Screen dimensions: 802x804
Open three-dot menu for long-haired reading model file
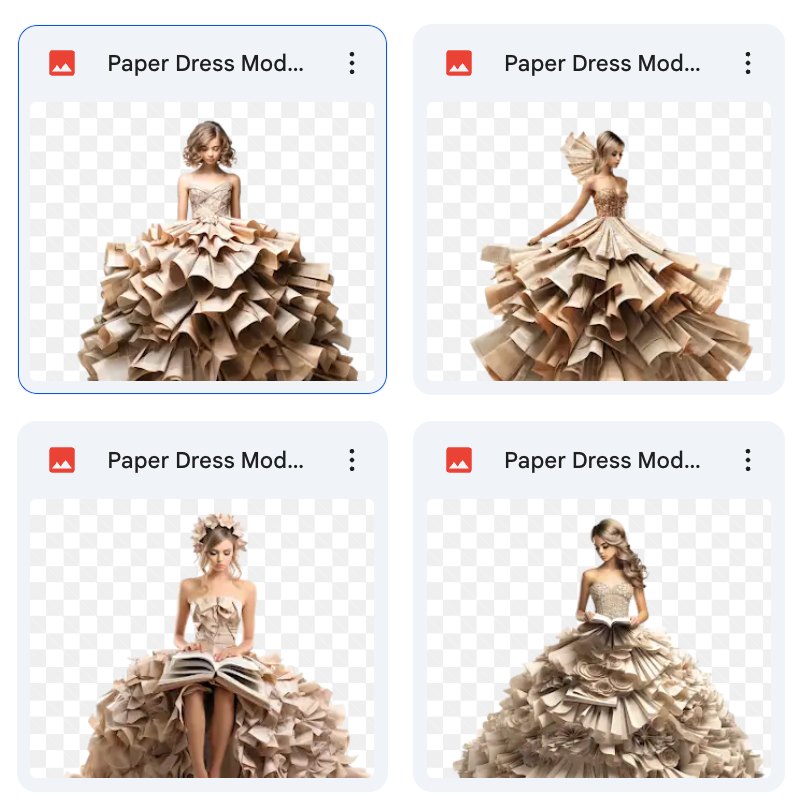748,460
